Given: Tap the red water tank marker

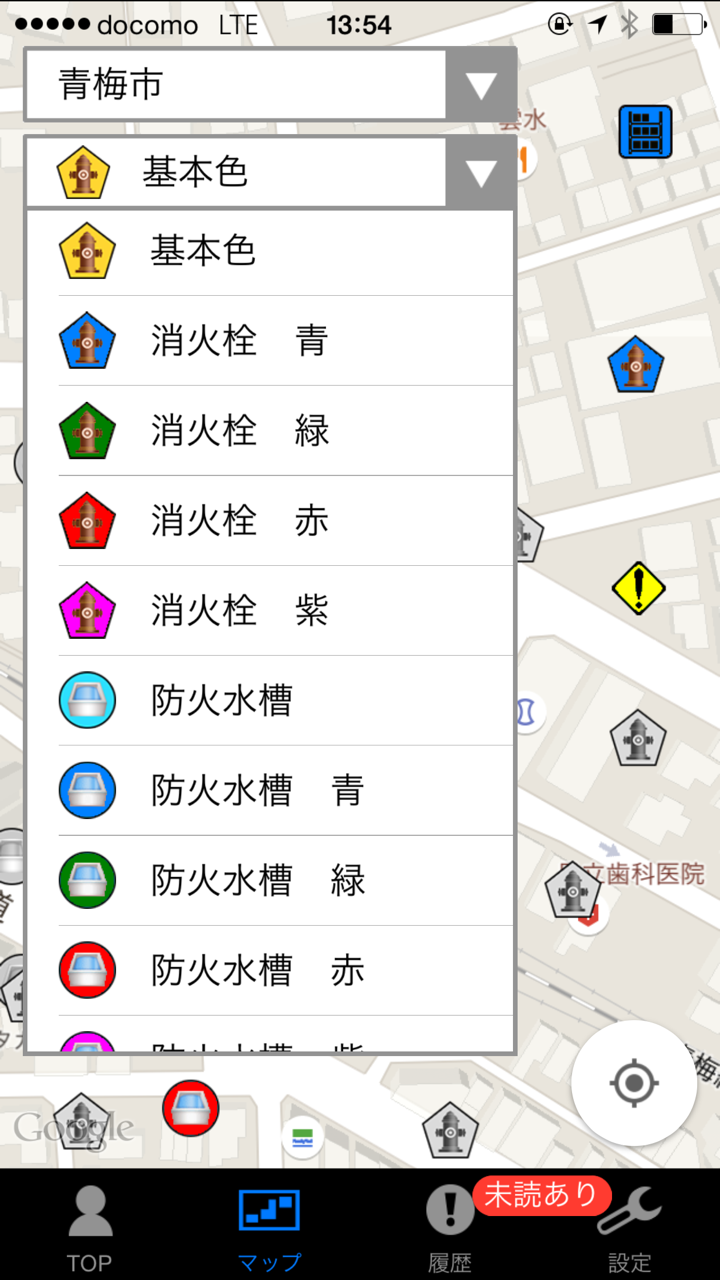Looking at the screenshot, I should point(191,1108).
